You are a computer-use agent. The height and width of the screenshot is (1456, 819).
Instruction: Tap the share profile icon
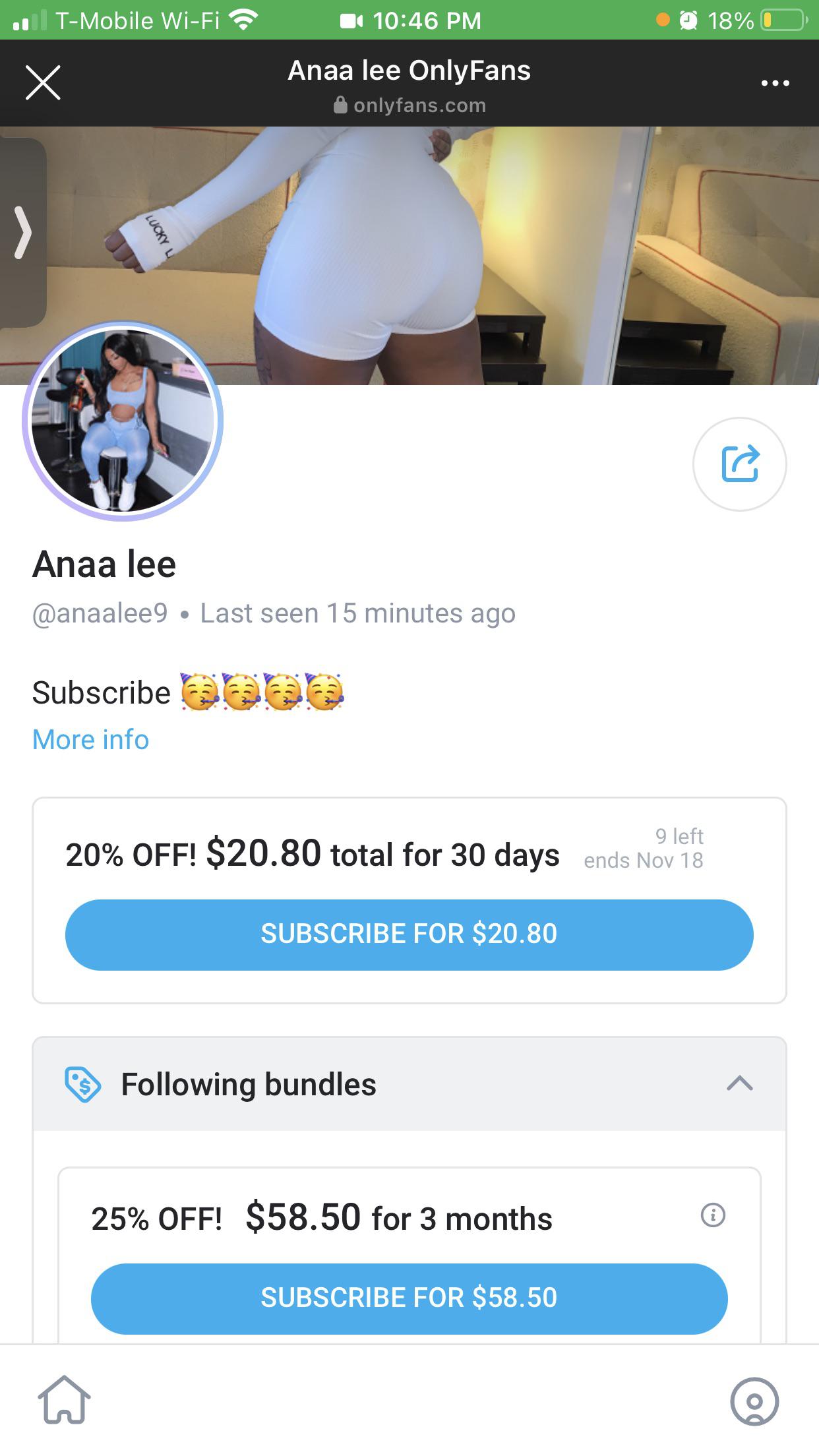tap(740, 464)
